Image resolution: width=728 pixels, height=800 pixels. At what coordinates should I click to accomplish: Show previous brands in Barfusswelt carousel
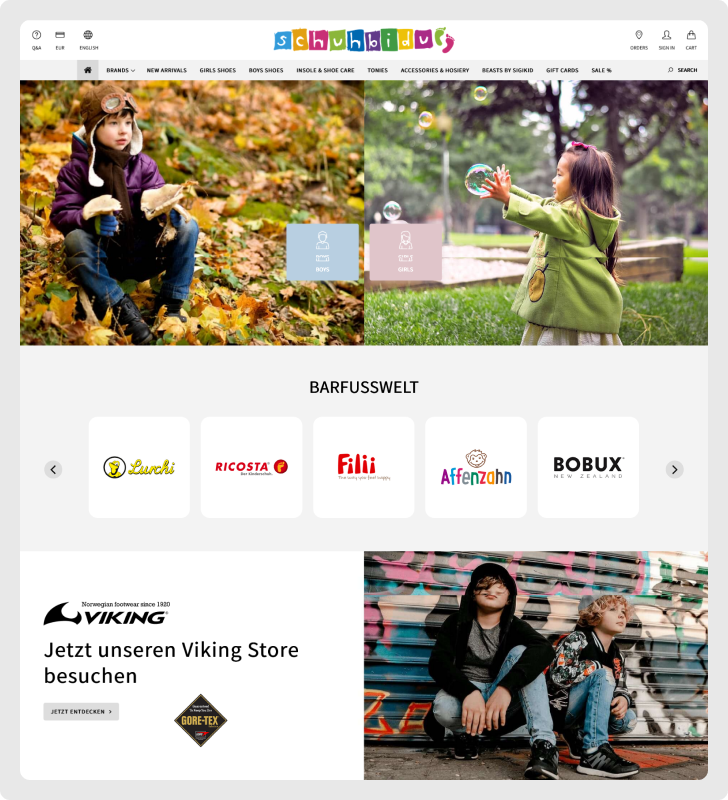click(x=53, y=469)
